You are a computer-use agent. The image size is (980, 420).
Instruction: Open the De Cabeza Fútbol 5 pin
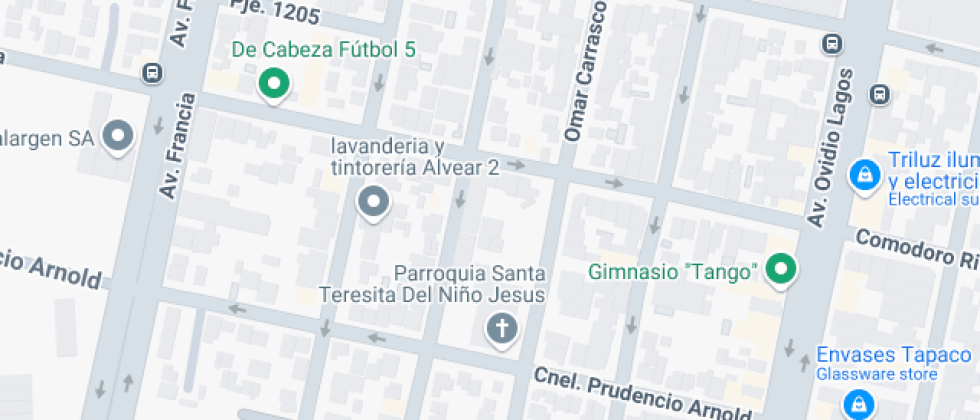(274, 84)
